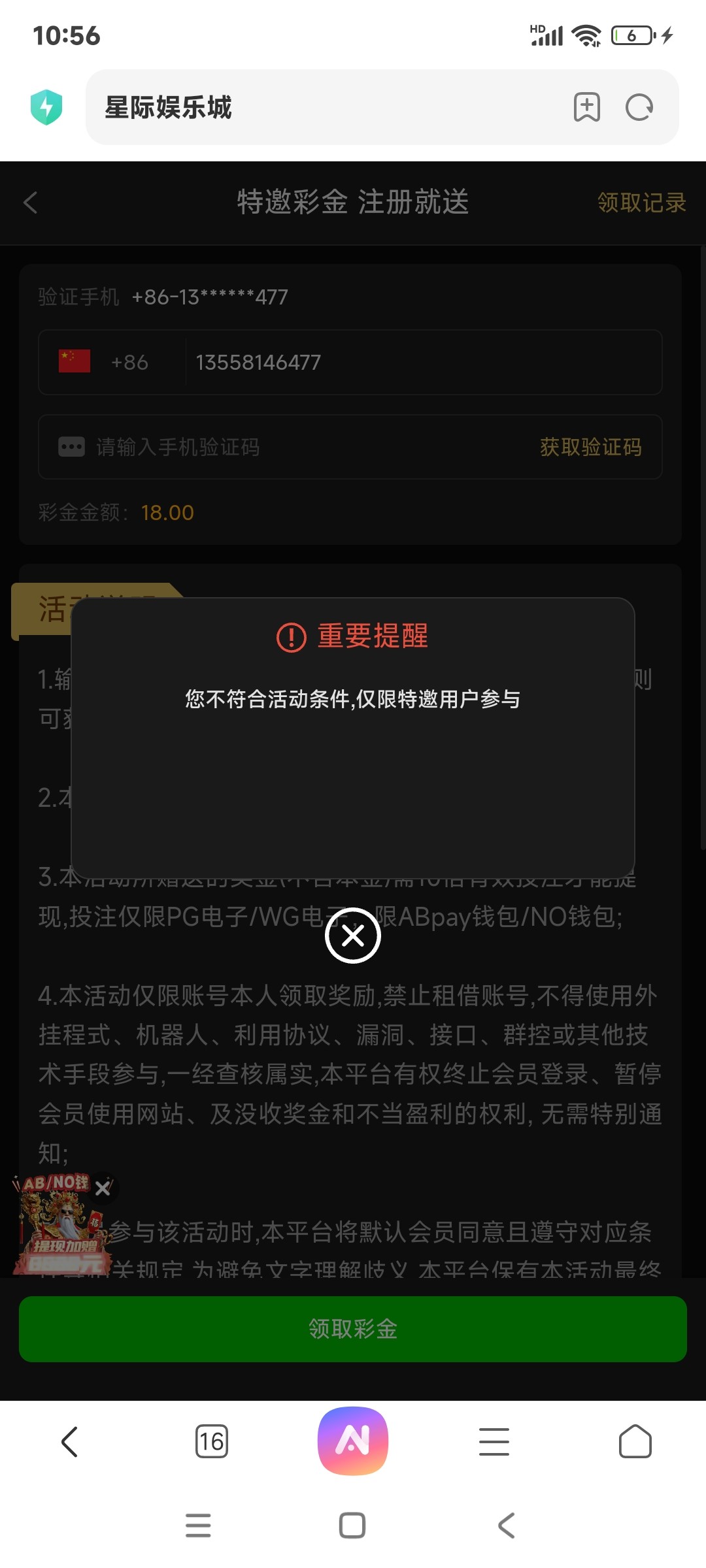Click the green 领取彩金 button
This screenshot has width=706, height=1568.
click(352, 1329)
